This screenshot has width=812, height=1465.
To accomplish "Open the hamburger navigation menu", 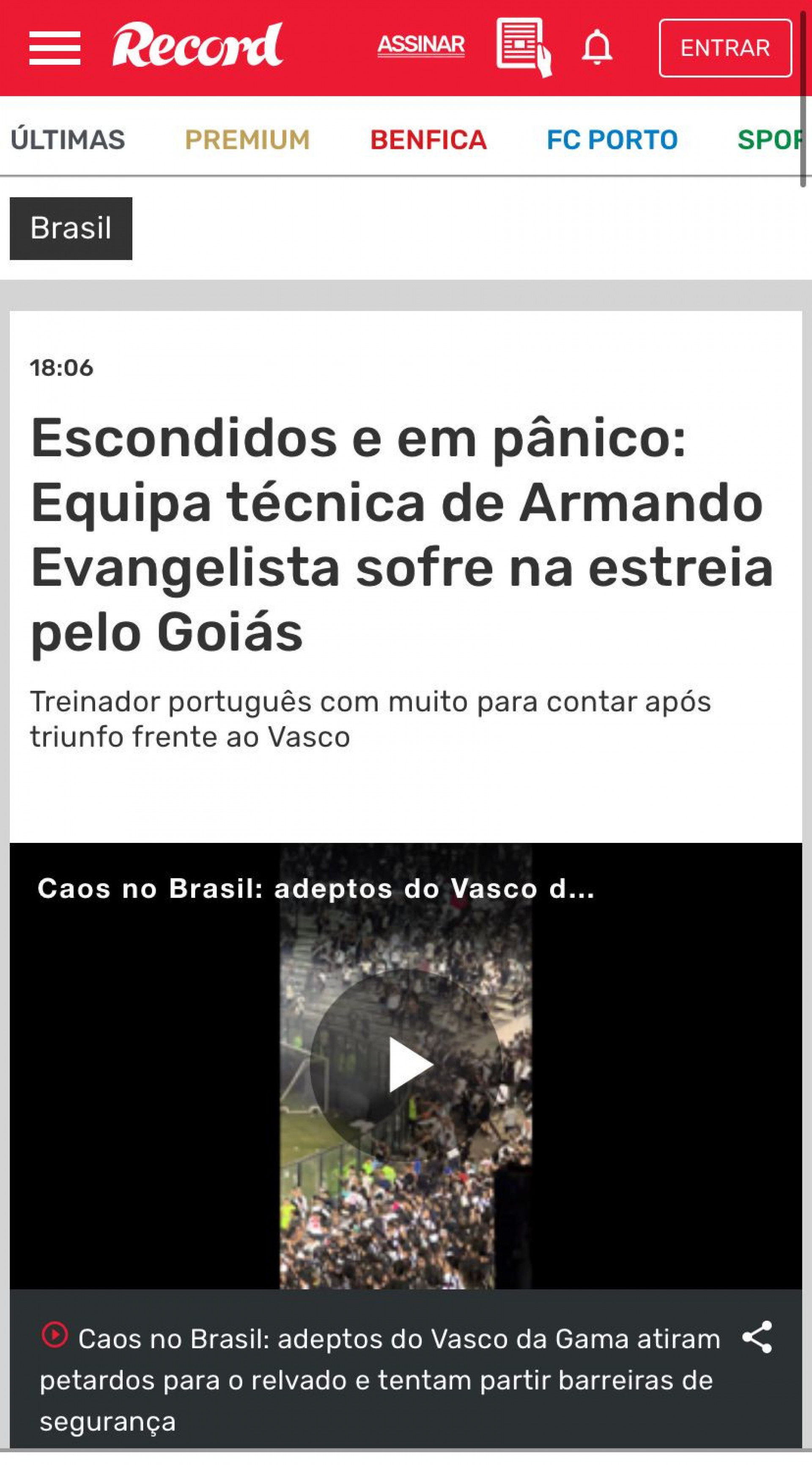I will [x=55, y=47].
